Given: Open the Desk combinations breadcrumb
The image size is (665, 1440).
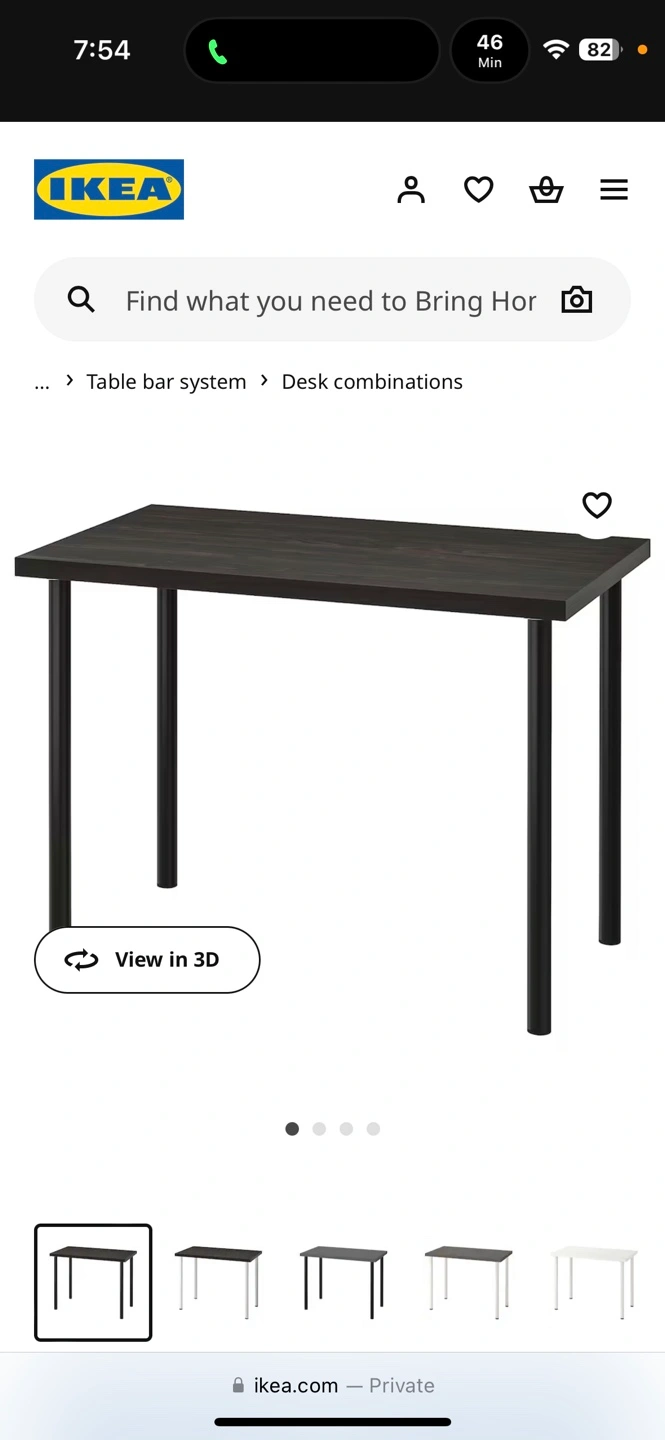Looking at the screenshot, I should coord(372,382).
